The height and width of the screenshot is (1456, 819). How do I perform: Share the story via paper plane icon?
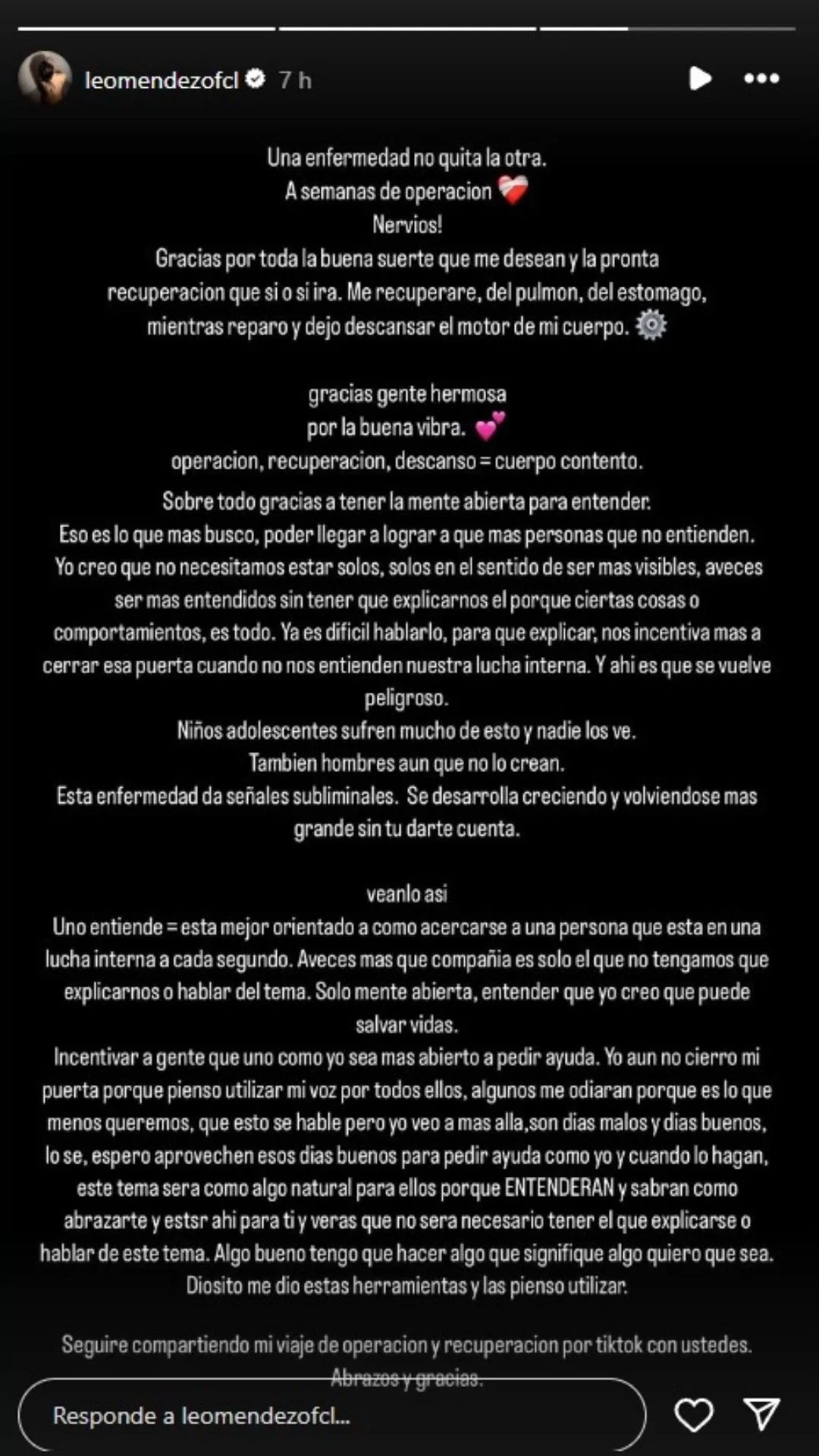pyautogui.click(x=761, y=1415)
